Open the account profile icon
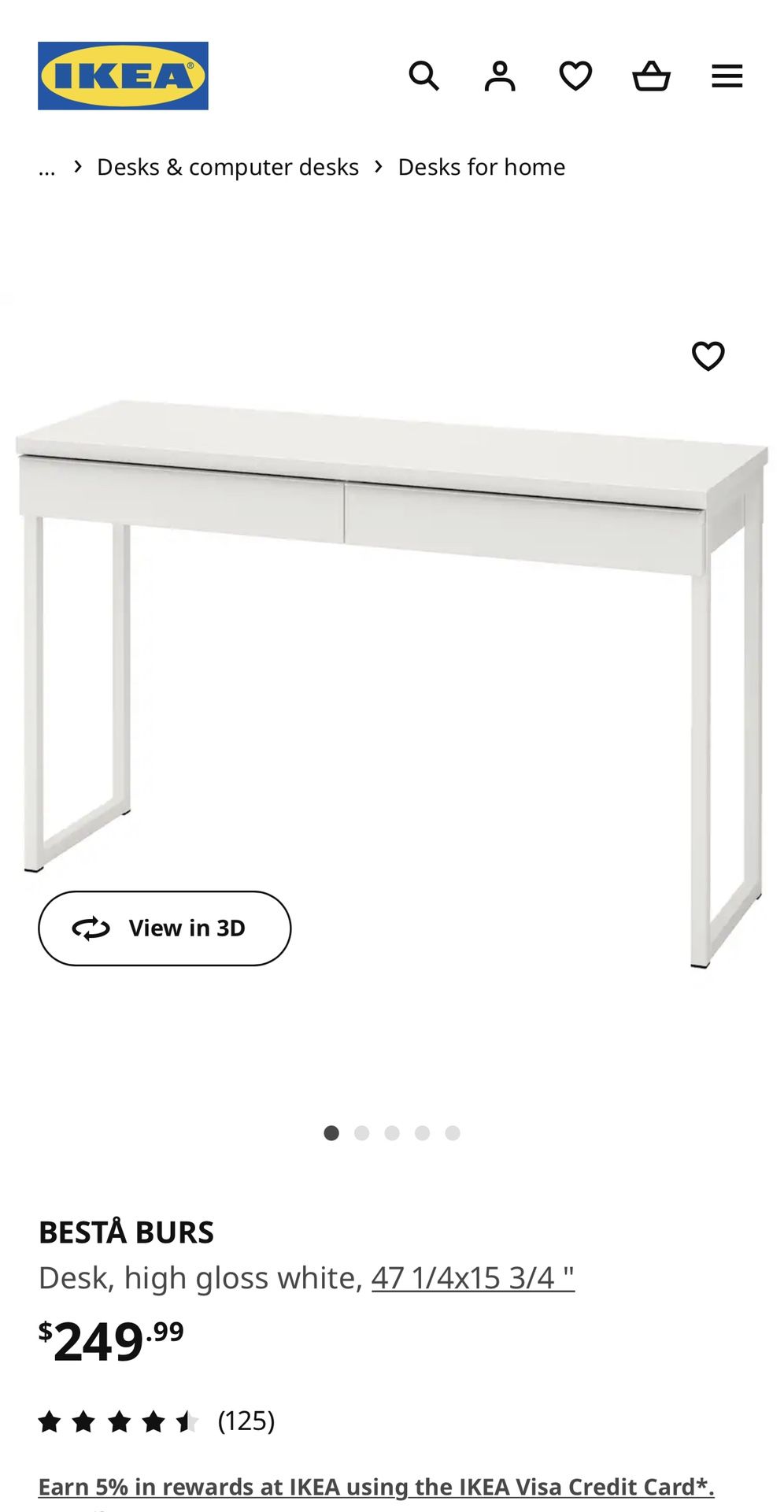The width and height of the screenshot is (784, 1512). (501, 76)
